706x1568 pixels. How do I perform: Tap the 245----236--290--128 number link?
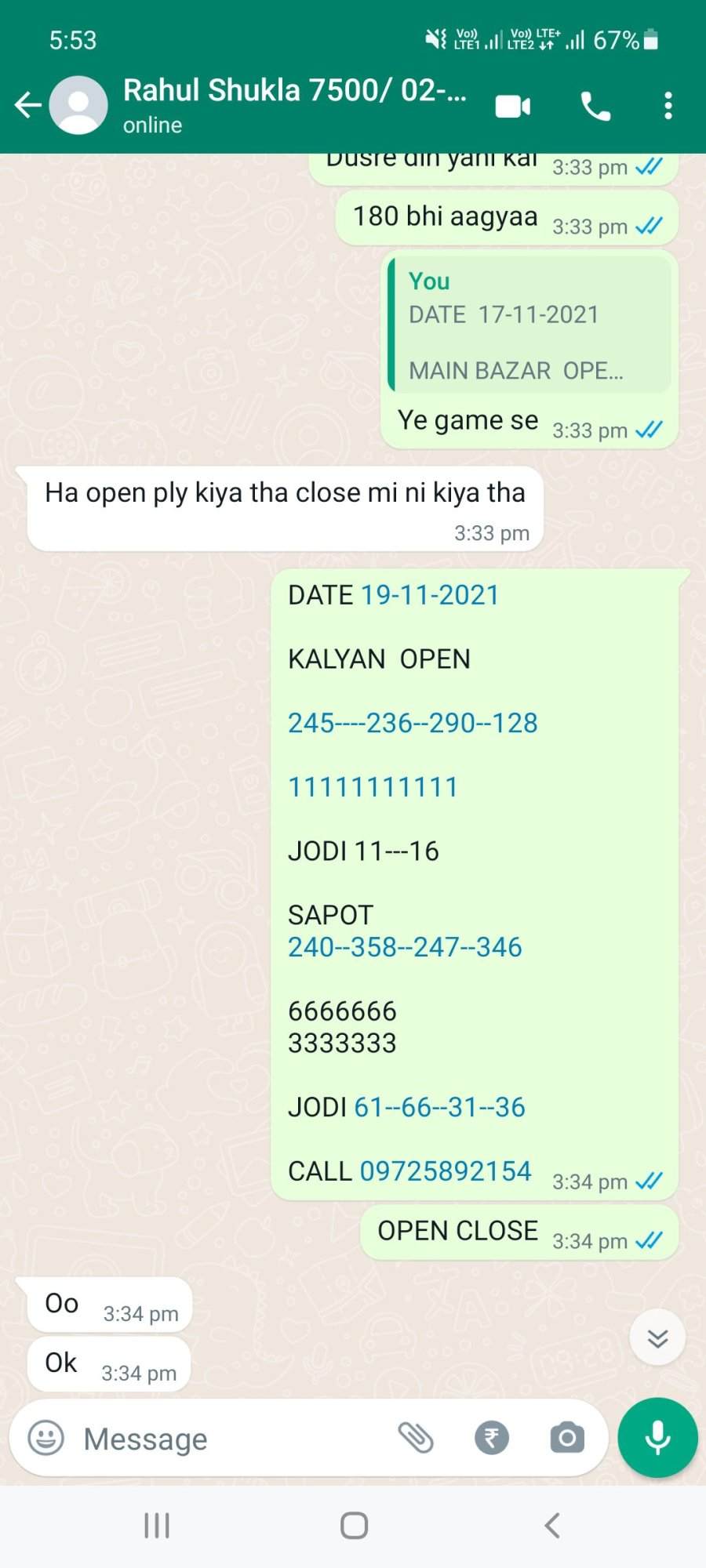coord(413,723)
